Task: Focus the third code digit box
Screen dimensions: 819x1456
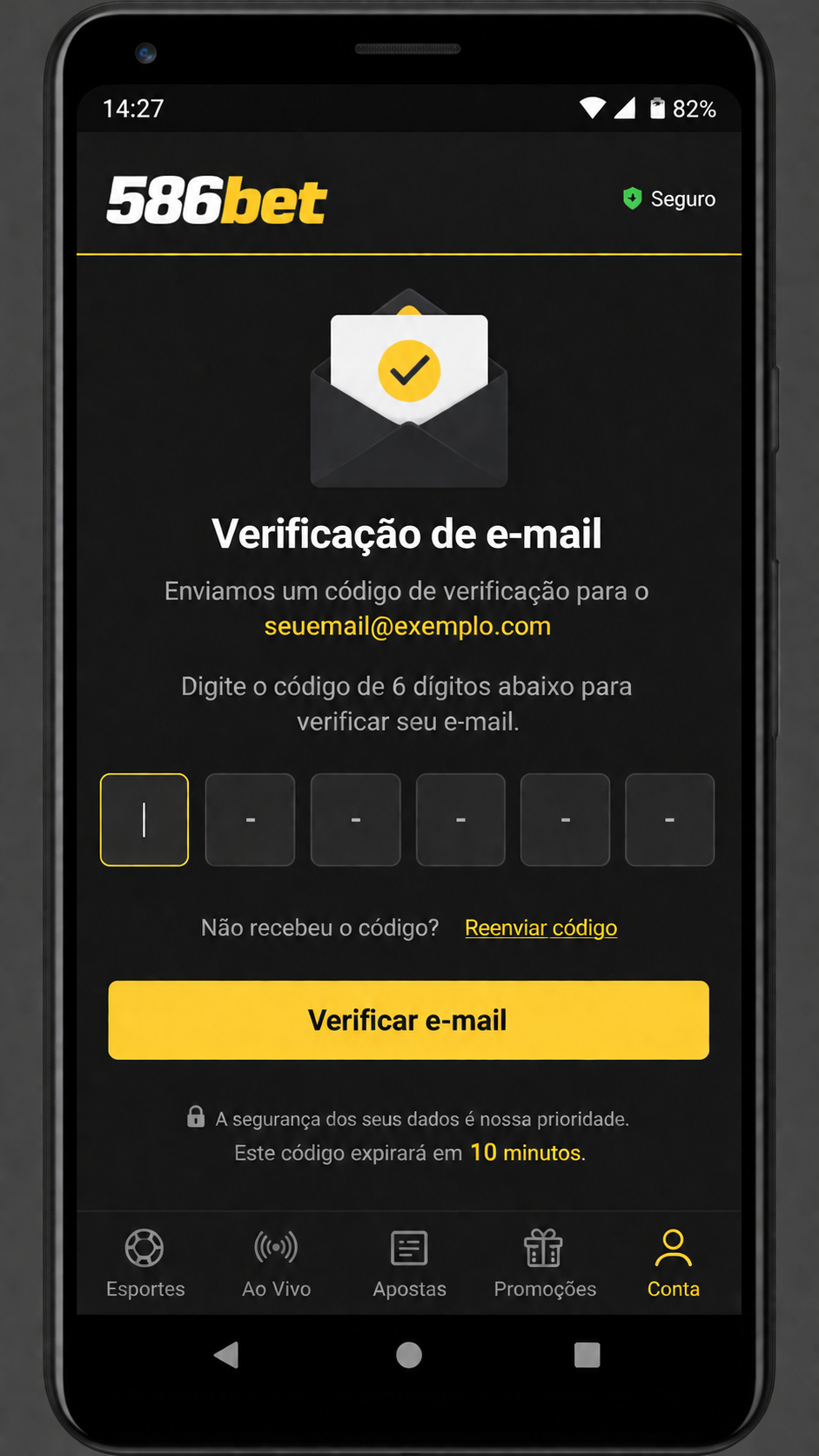Action: coord(355,819)
